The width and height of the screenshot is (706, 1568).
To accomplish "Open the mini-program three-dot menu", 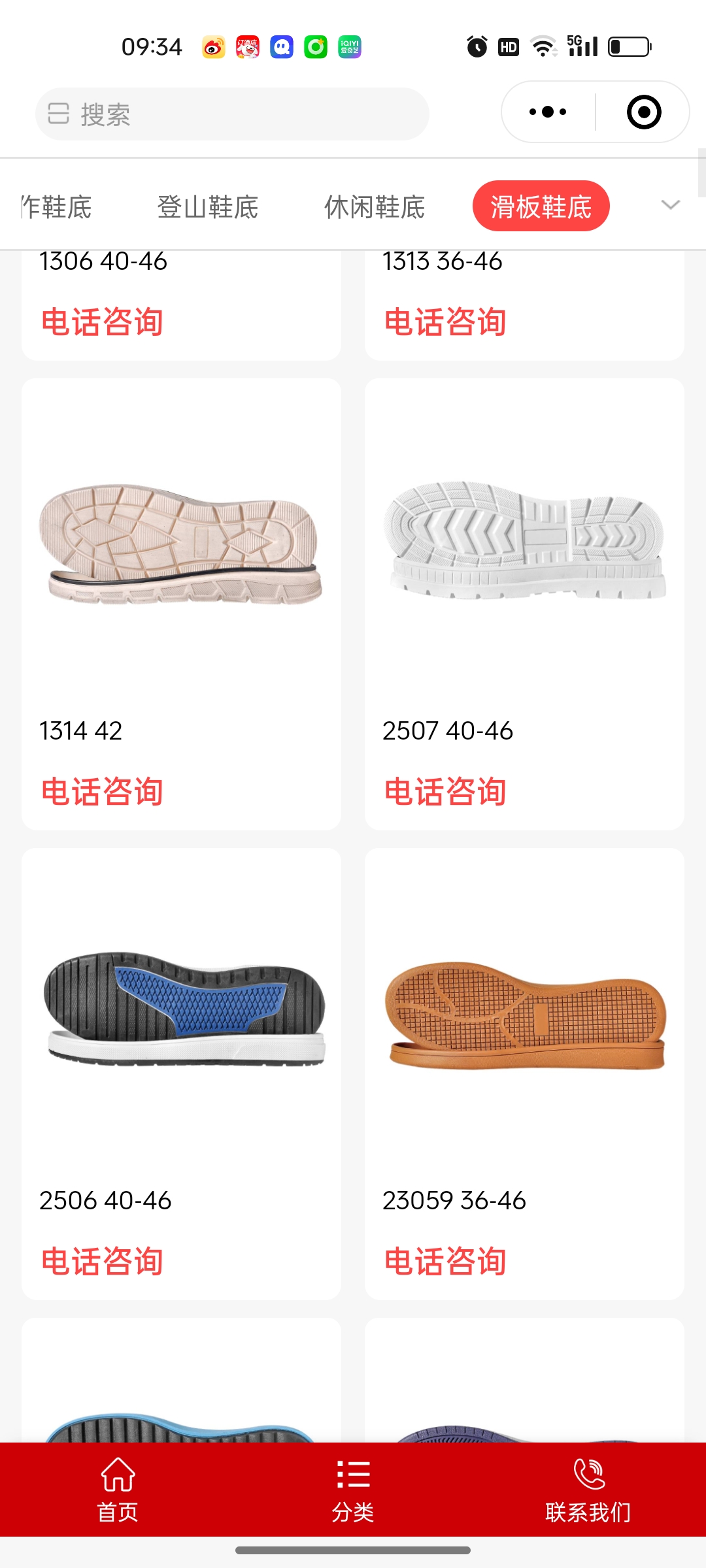I will (x=548, y=112).
